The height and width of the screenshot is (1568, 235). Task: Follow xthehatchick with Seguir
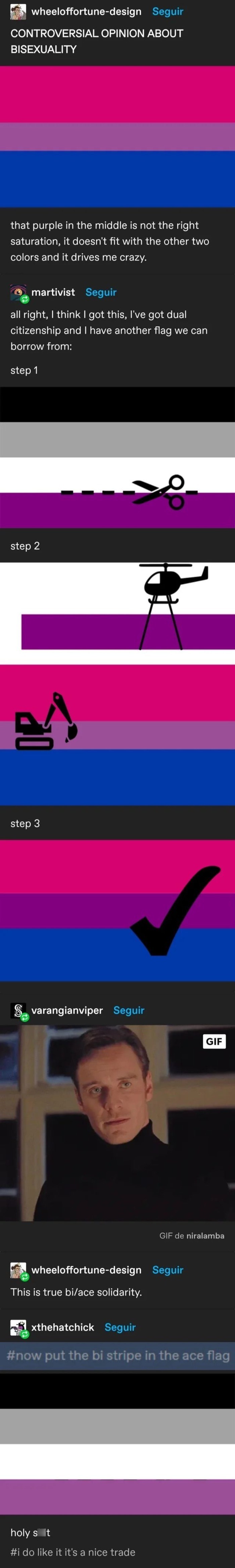[x=120, y=1327]
